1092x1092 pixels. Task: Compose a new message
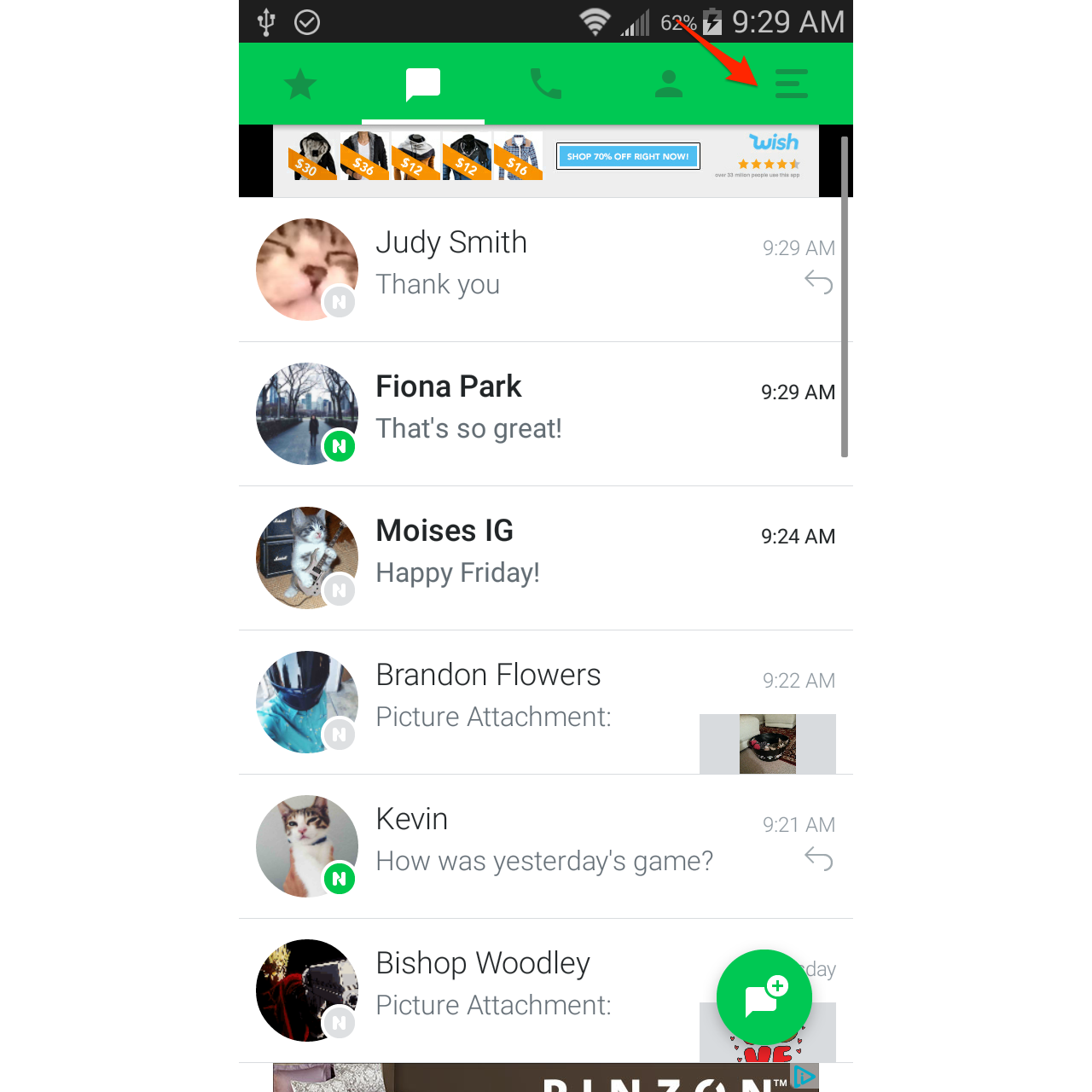(764, 996)
